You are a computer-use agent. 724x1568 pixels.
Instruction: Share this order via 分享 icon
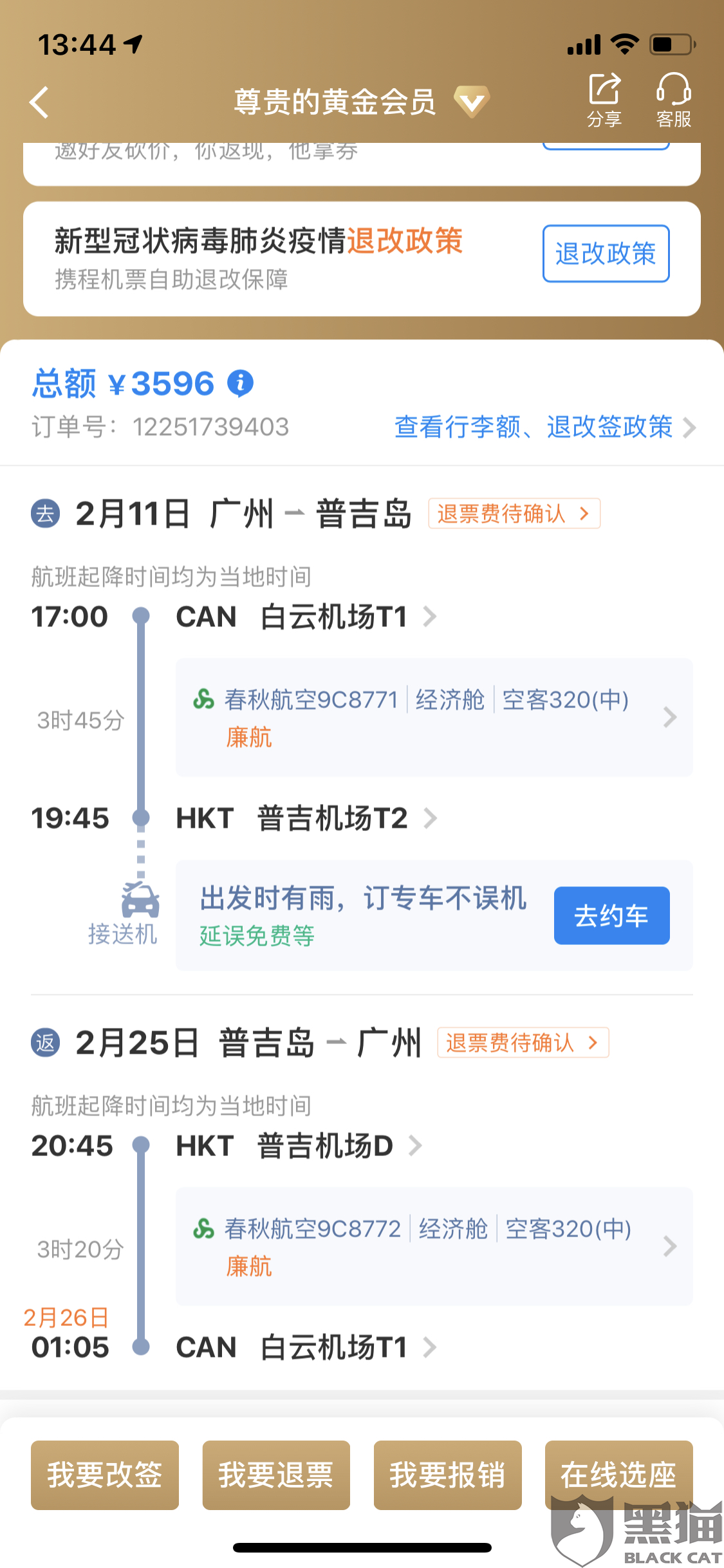click(x=604, y=100)
